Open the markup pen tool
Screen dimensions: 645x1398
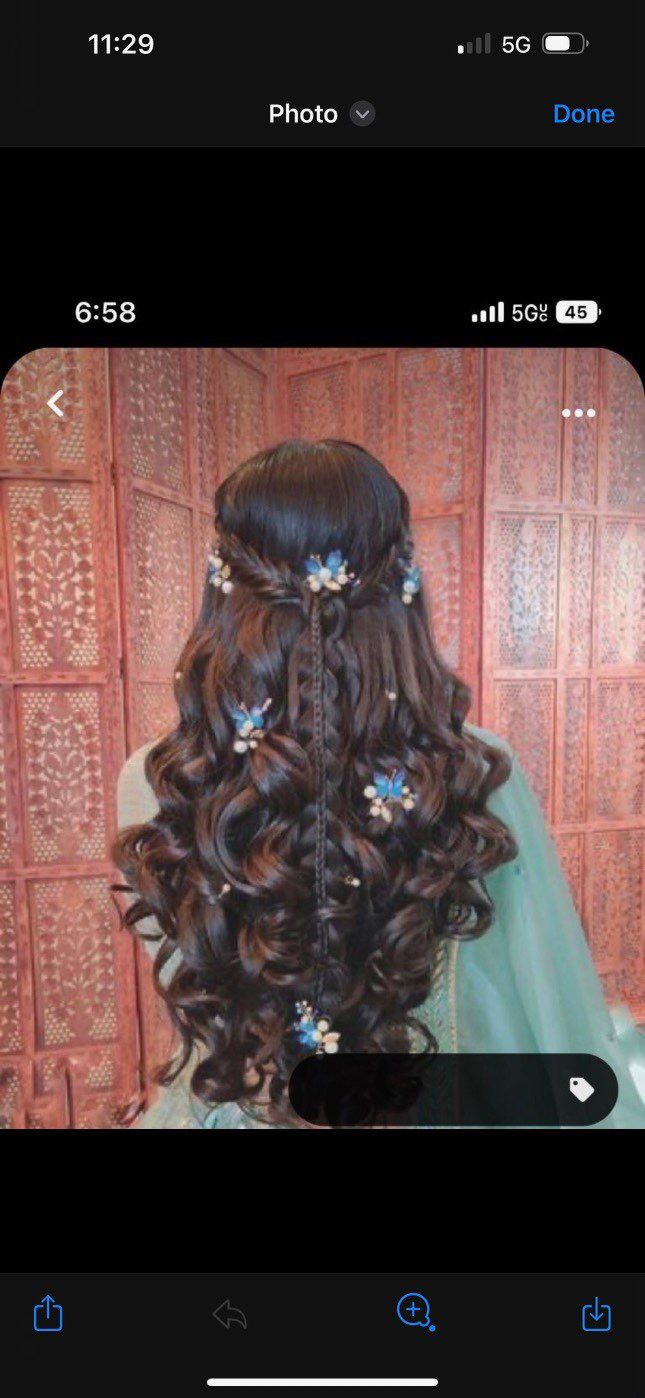click(414, 1311)
